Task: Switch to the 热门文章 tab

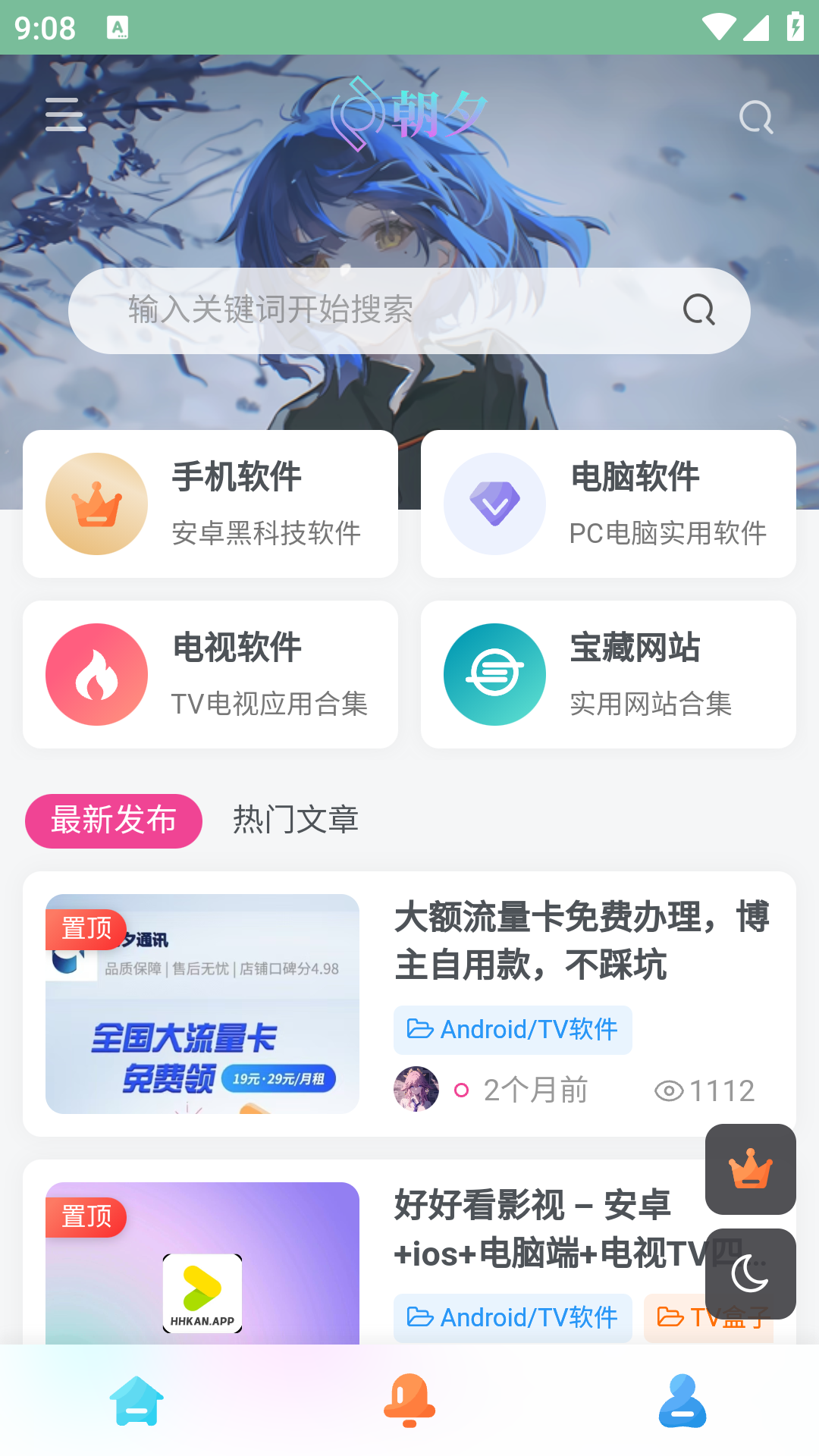Action: [x=296, y=821]
